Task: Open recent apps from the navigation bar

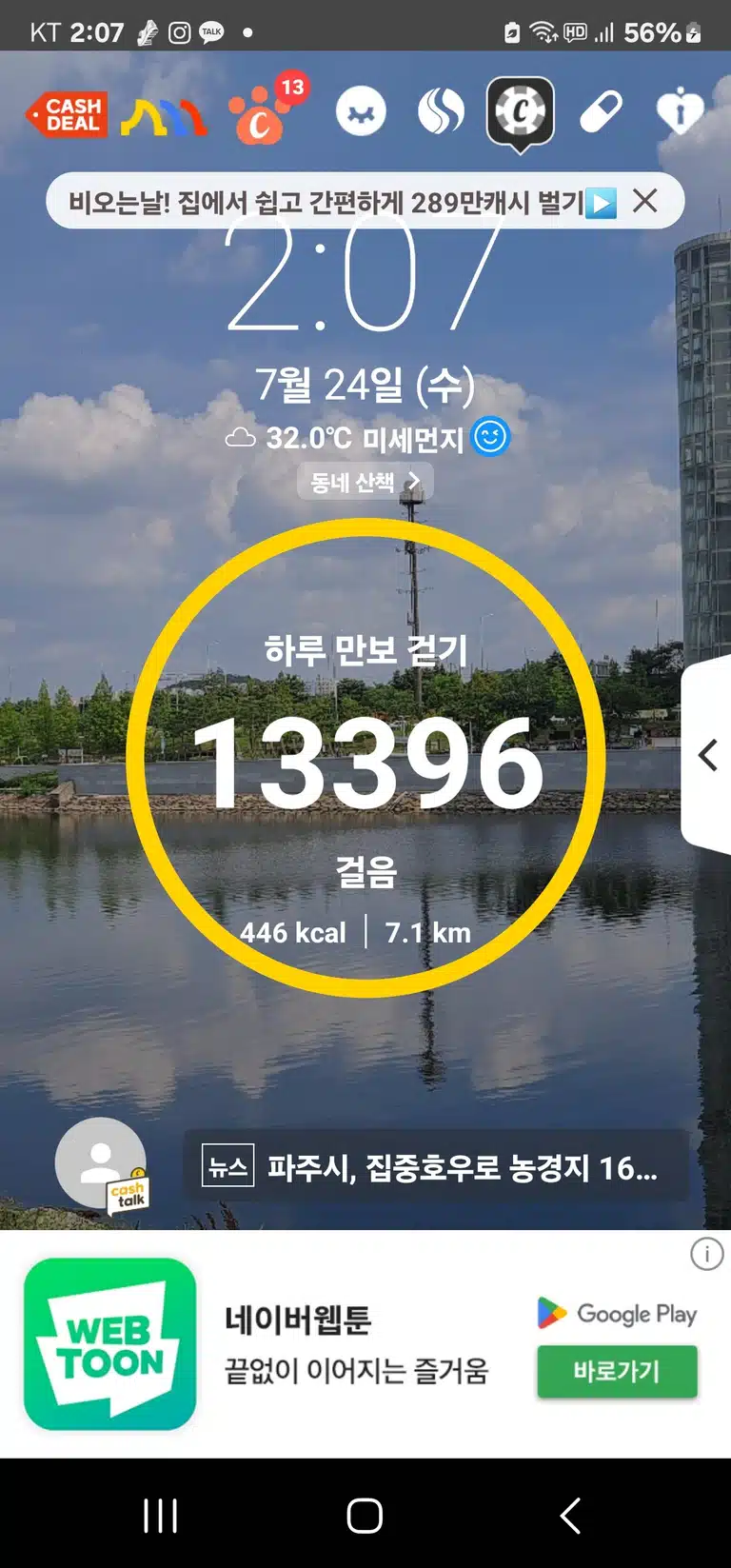Action: [x=161, y=1515]
